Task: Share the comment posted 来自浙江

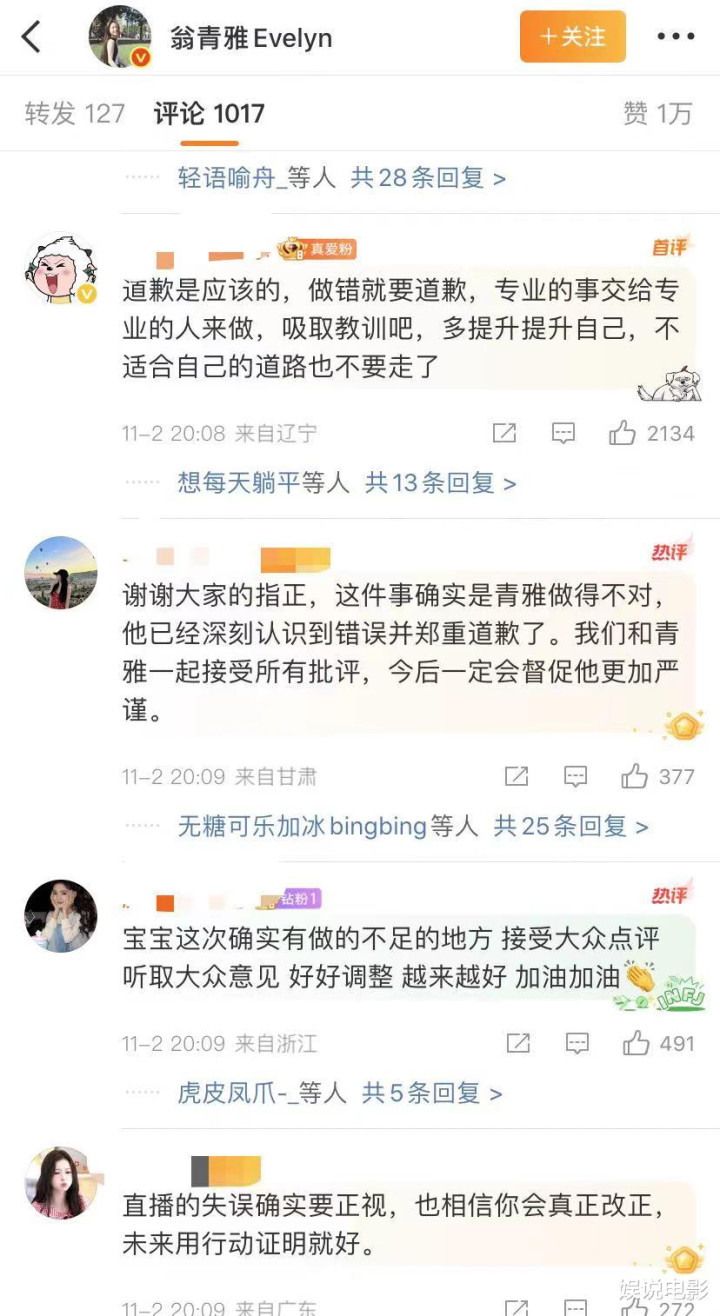Action: pos(518,1043)
